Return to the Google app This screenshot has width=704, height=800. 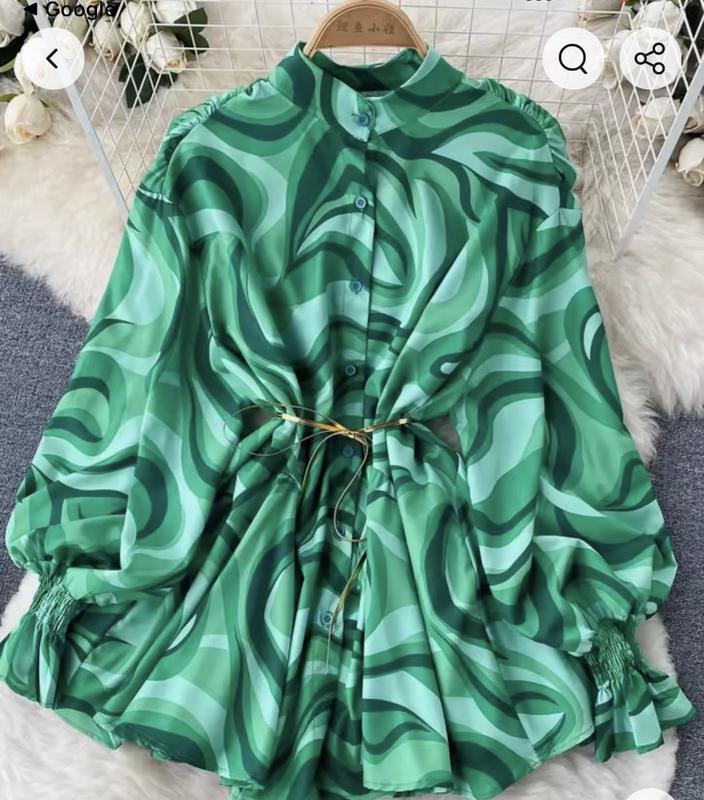70,9
